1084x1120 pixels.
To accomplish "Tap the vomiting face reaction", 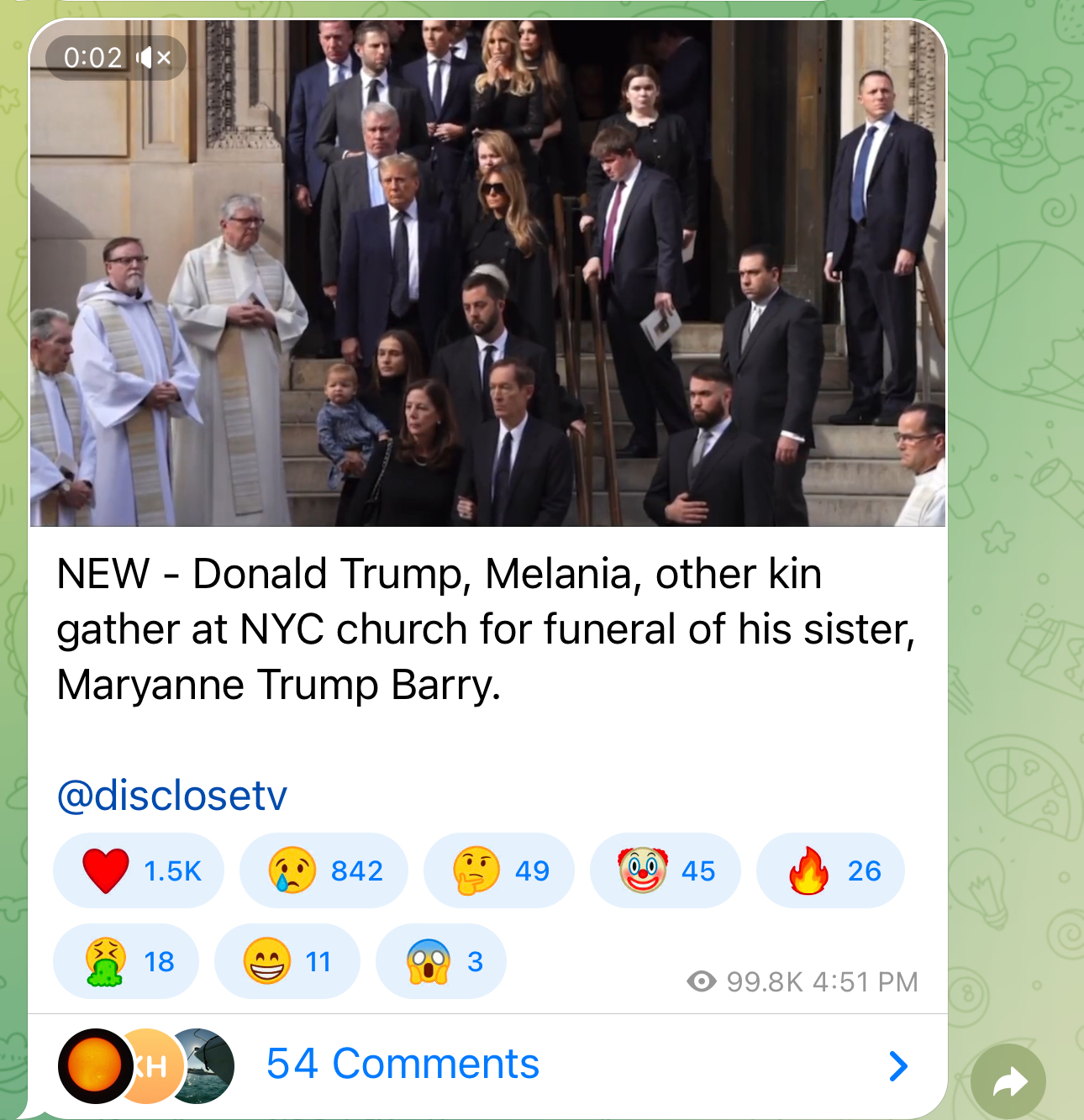I will tap(126, 961).
